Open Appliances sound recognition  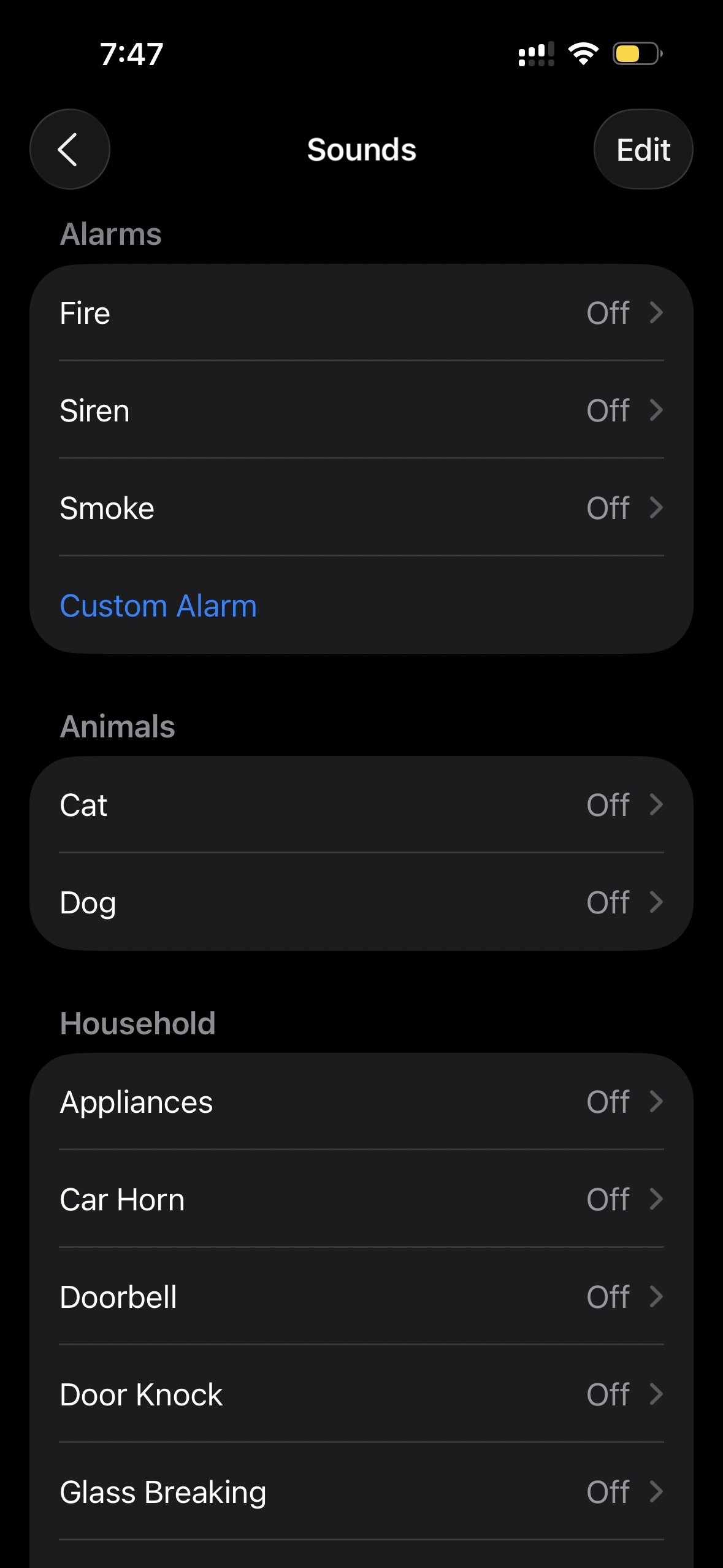tap(361, 1102)
